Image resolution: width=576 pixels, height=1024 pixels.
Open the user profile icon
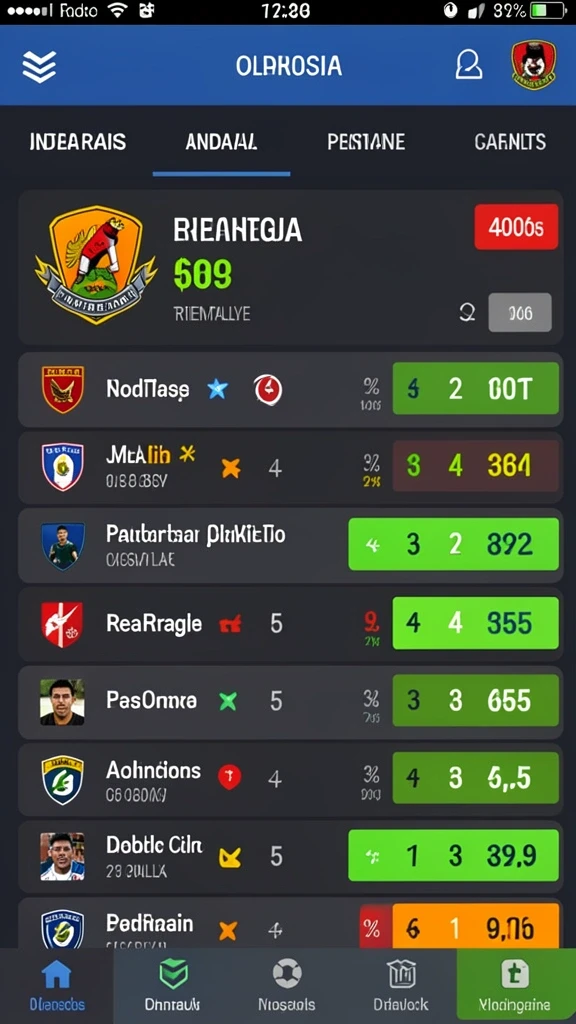tap(468, 65)
